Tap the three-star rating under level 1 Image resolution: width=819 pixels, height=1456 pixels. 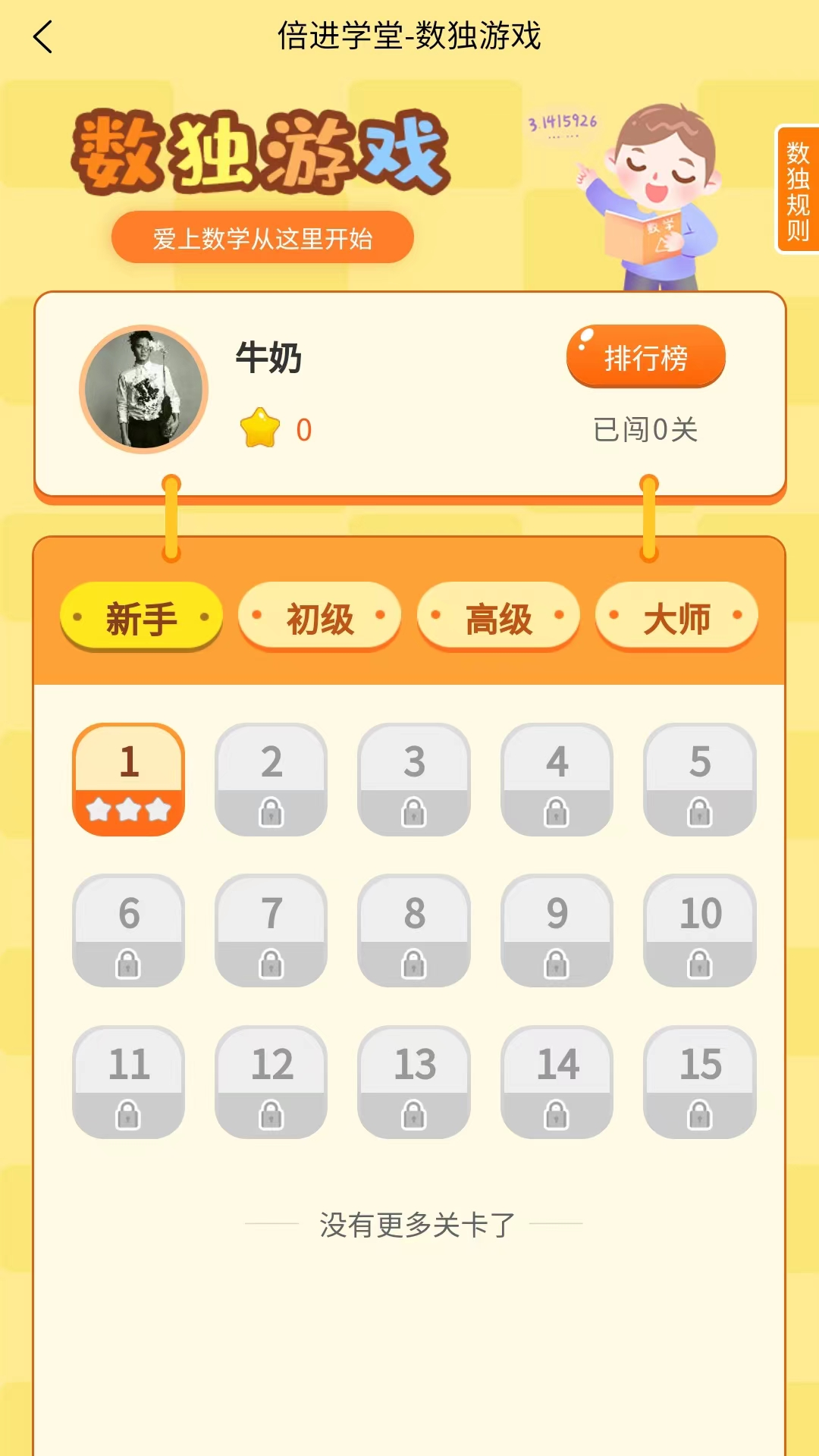click(x=129, y=810)
